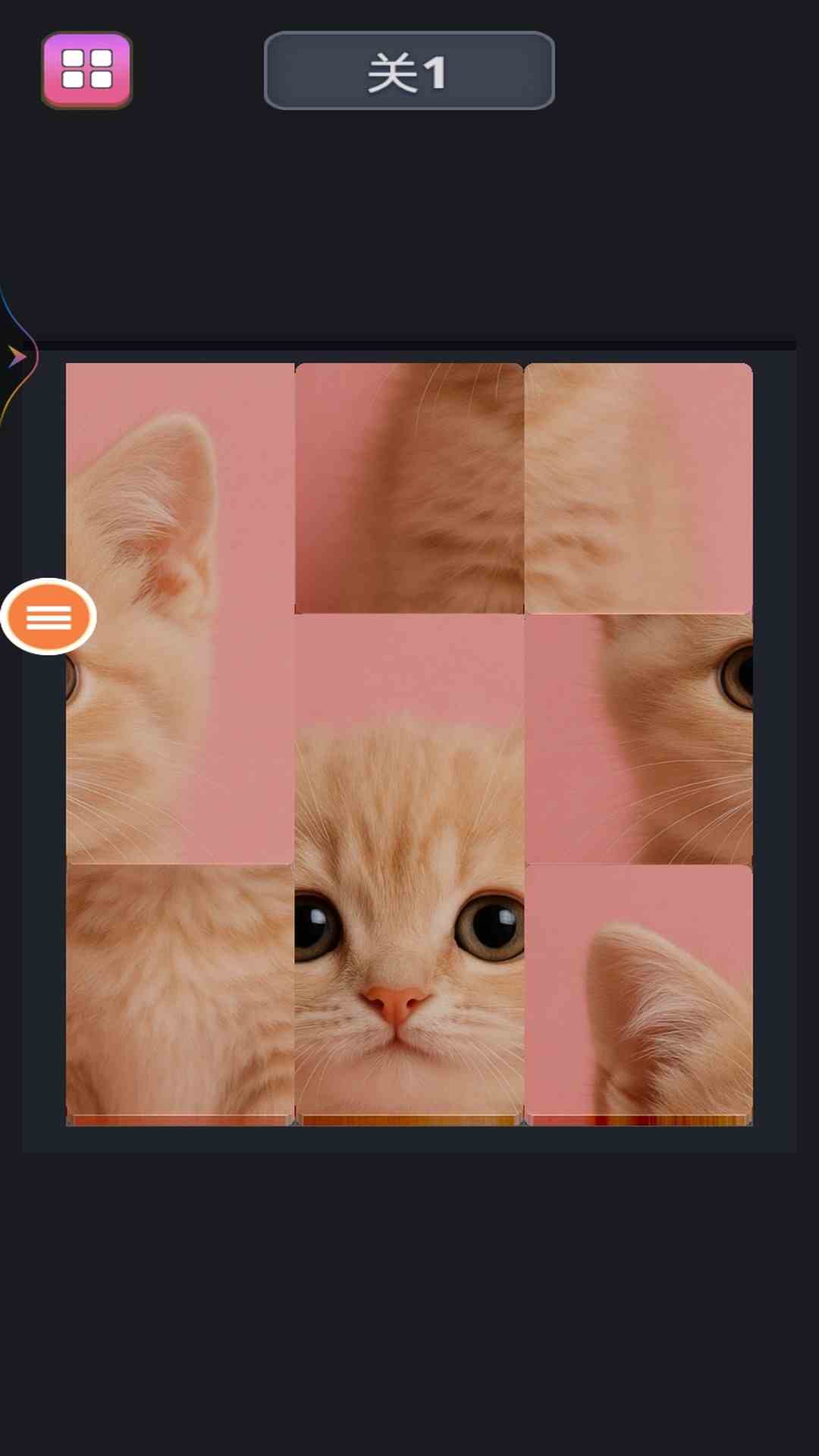The image size is (819, 1456).
Task: Select the right tile with eye and whiskers
Action: [639, 739]
